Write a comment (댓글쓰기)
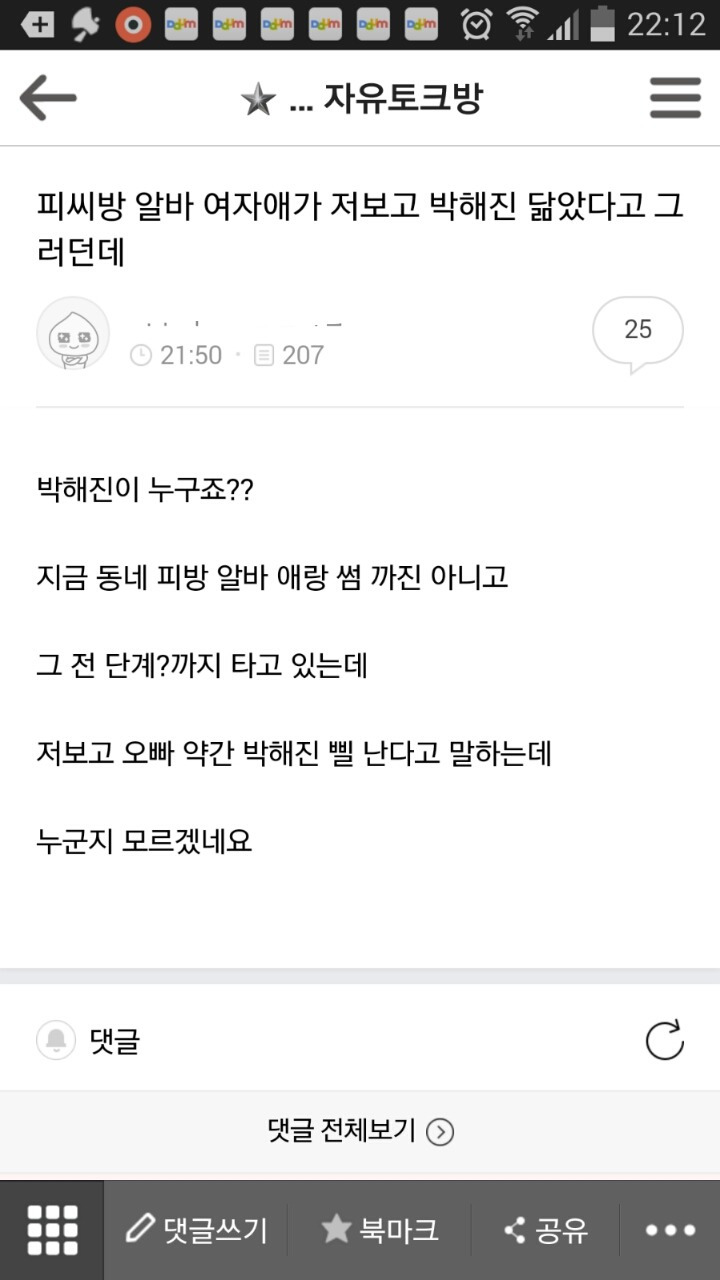 pos(197,1230)
